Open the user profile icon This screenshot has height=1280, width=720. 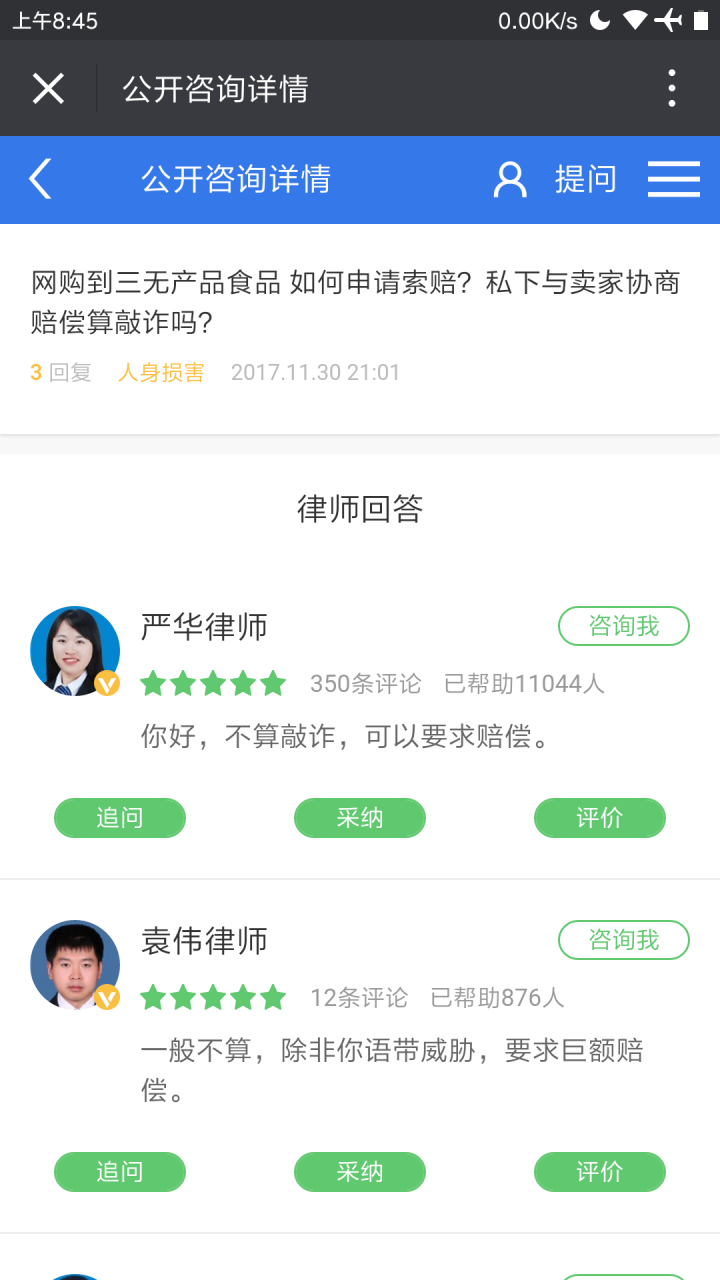[x=510, y=179]
